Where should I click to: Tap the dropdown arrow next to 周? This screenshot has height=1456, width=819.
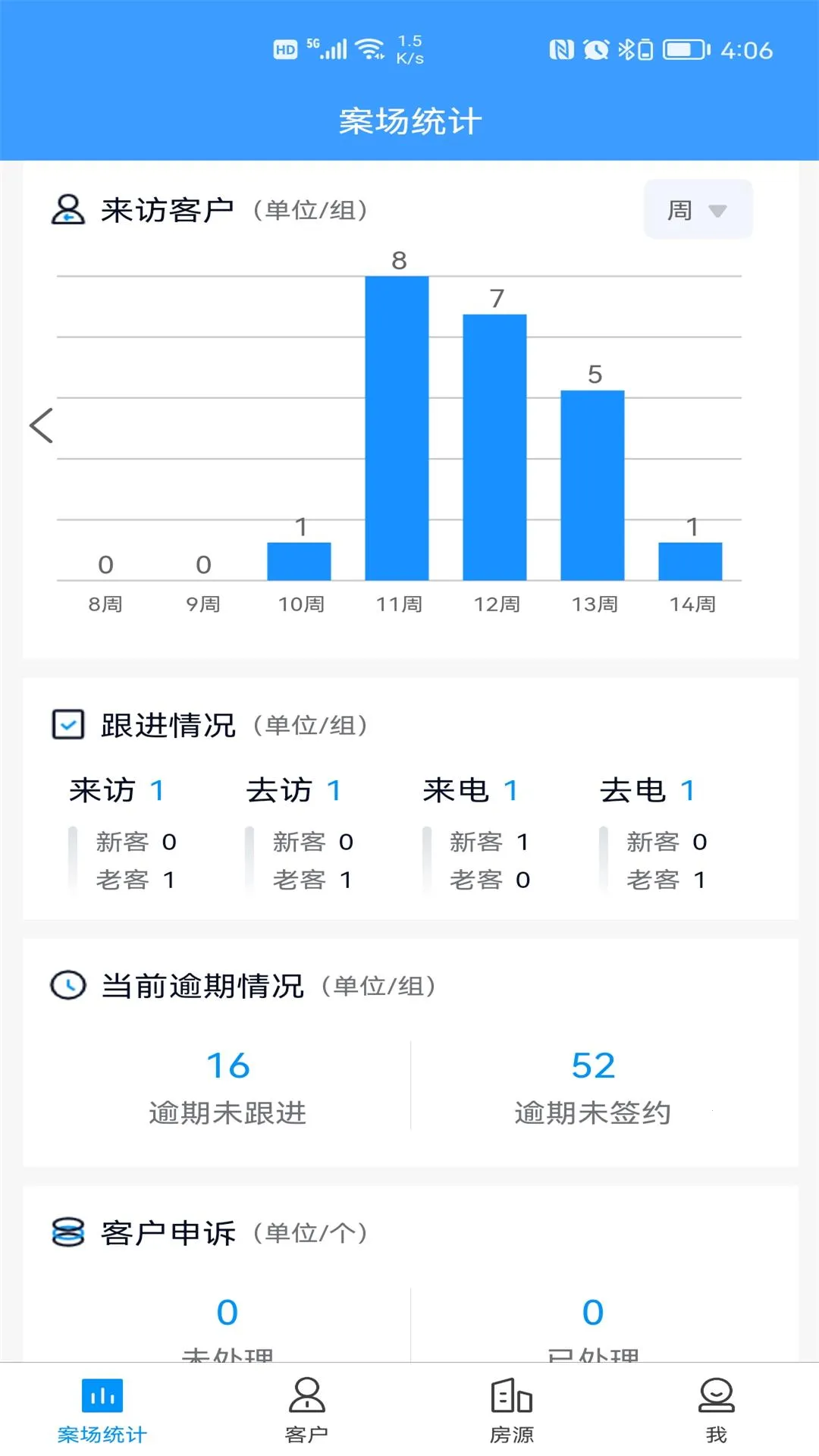coord(717,212)
